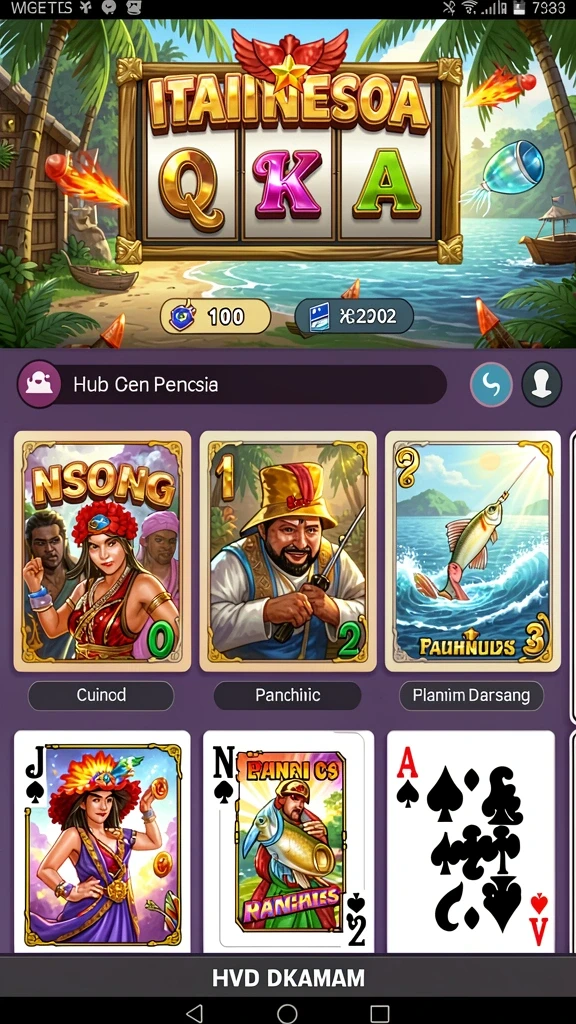Viewport: 576px width, 1024px height.
Task: Open the Hub Cen Pencsia search bar
Action: pyautogui.click(x=232, y=385)
